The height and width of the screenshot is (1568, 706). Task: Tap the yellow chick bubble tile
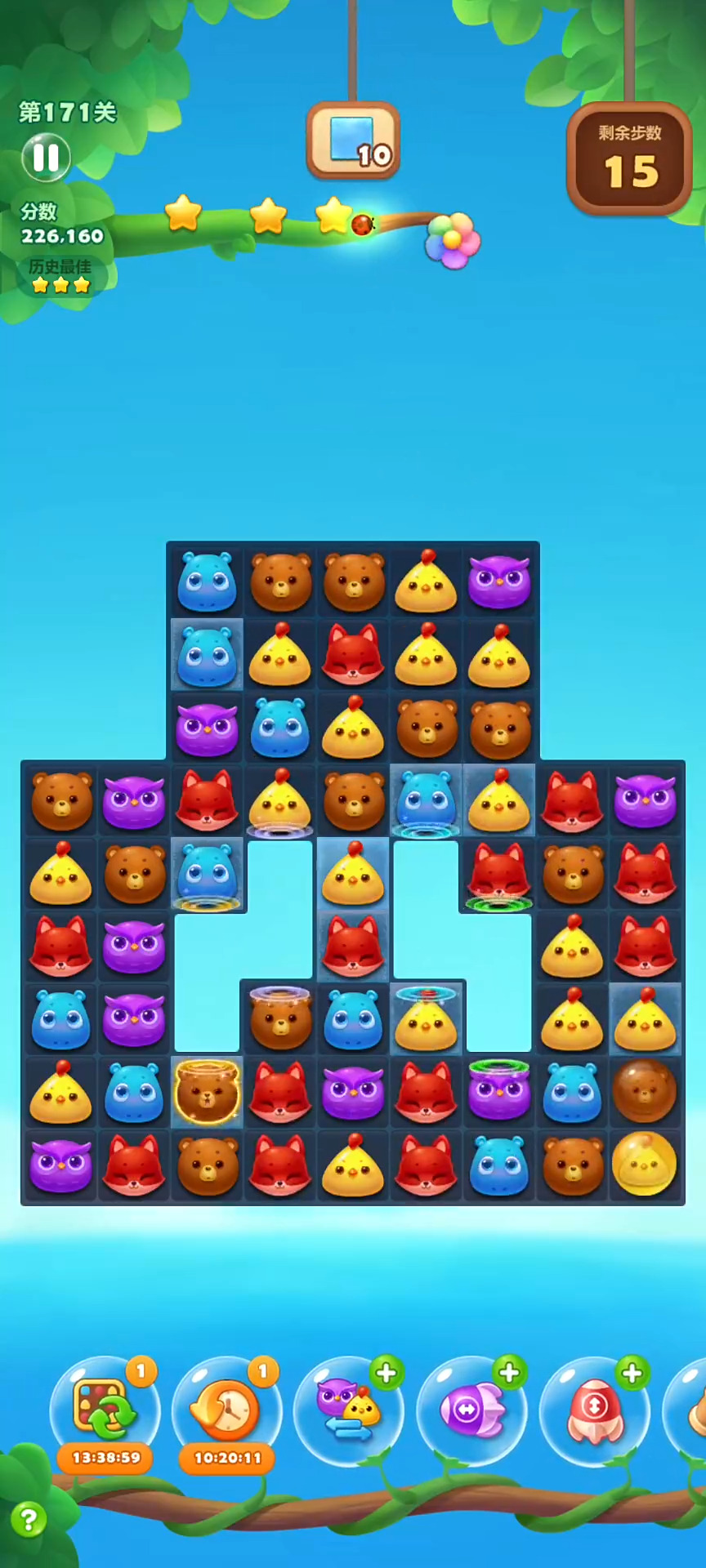[x=645, y=1165]
